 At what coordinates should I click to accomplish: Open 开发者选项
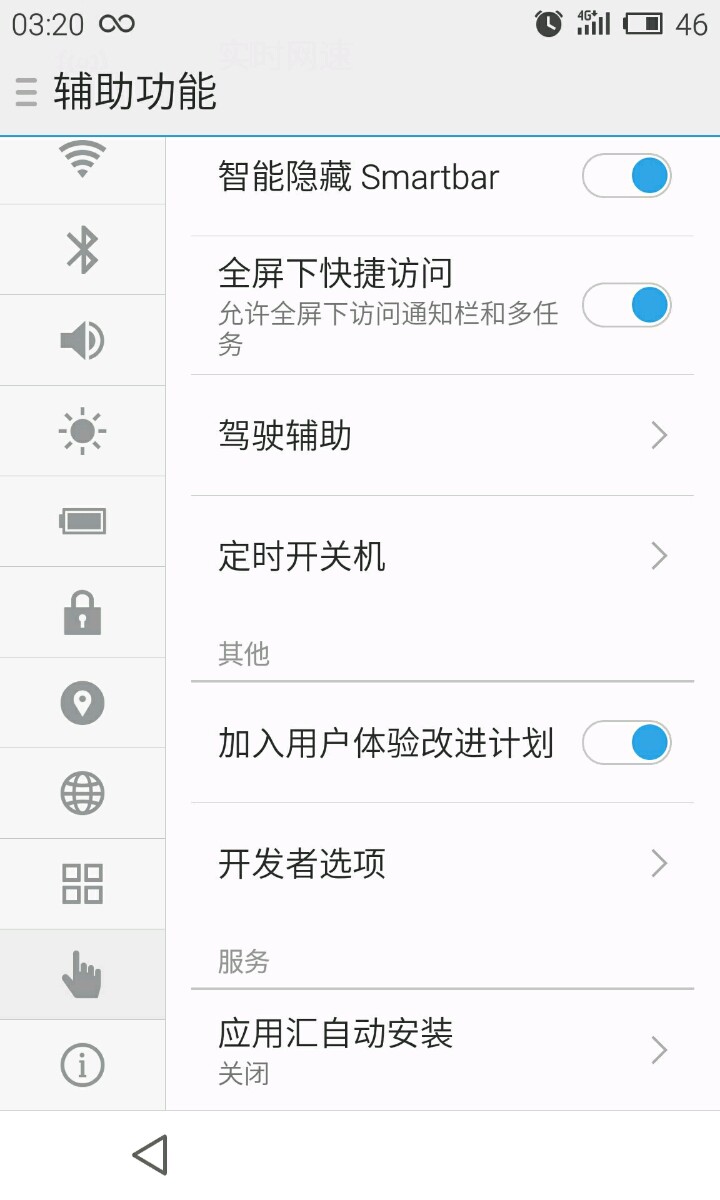(441, 863)
